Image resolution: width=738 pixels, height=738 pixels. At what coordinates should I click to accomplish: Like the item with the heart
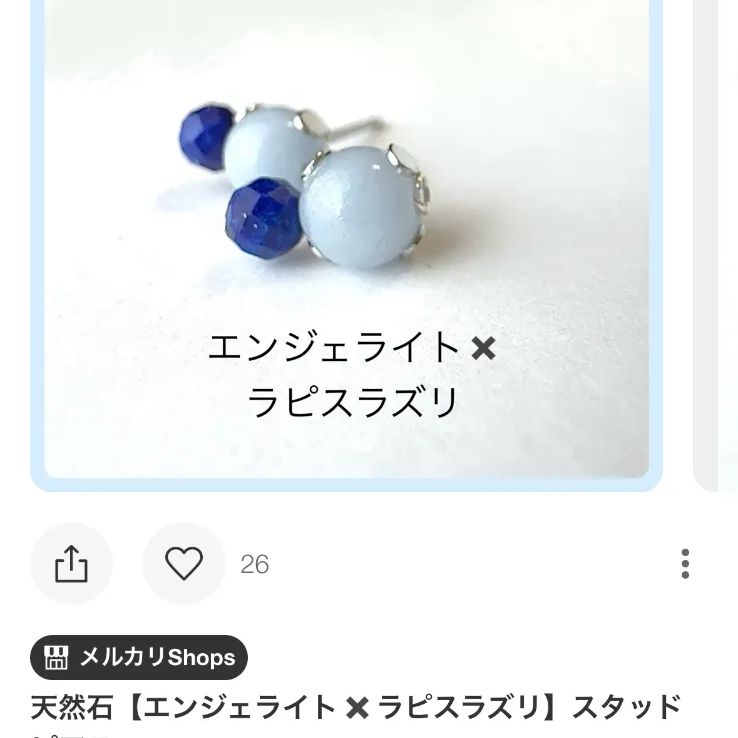tap(184, 564)
